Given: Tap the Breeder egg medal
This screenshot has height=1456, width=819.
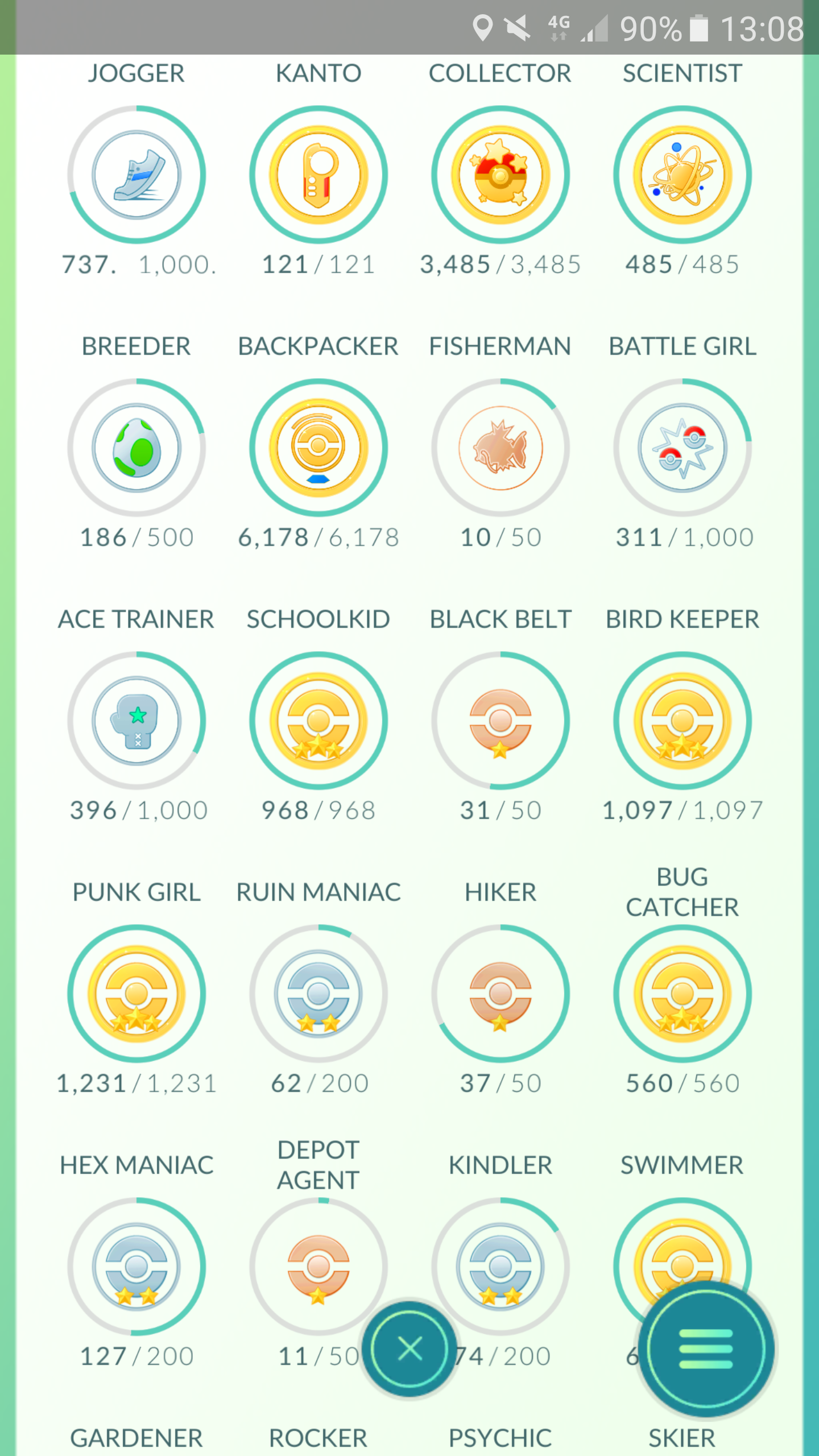Looking at the screenshot, I should 136,448.
